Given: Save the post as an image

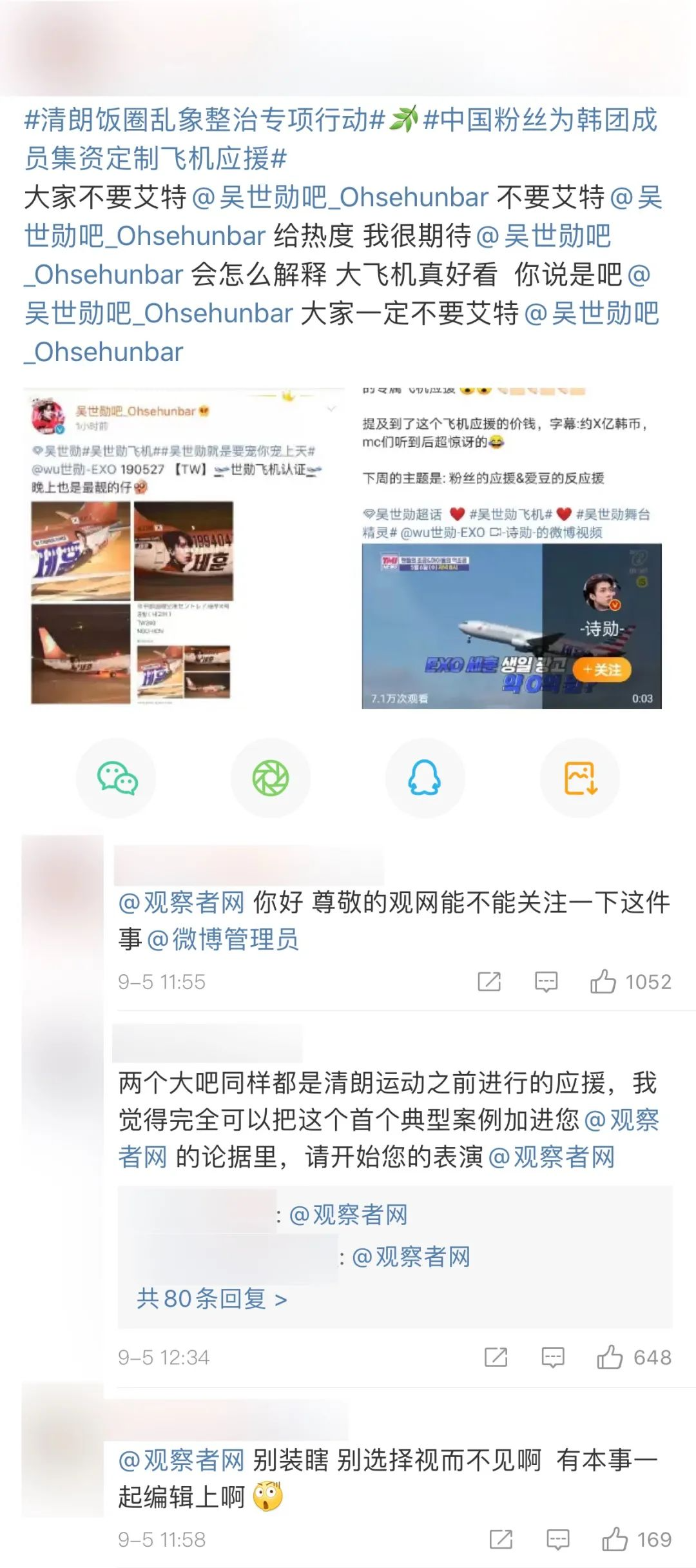Looking at the screenshot, I should coord(580,778).
